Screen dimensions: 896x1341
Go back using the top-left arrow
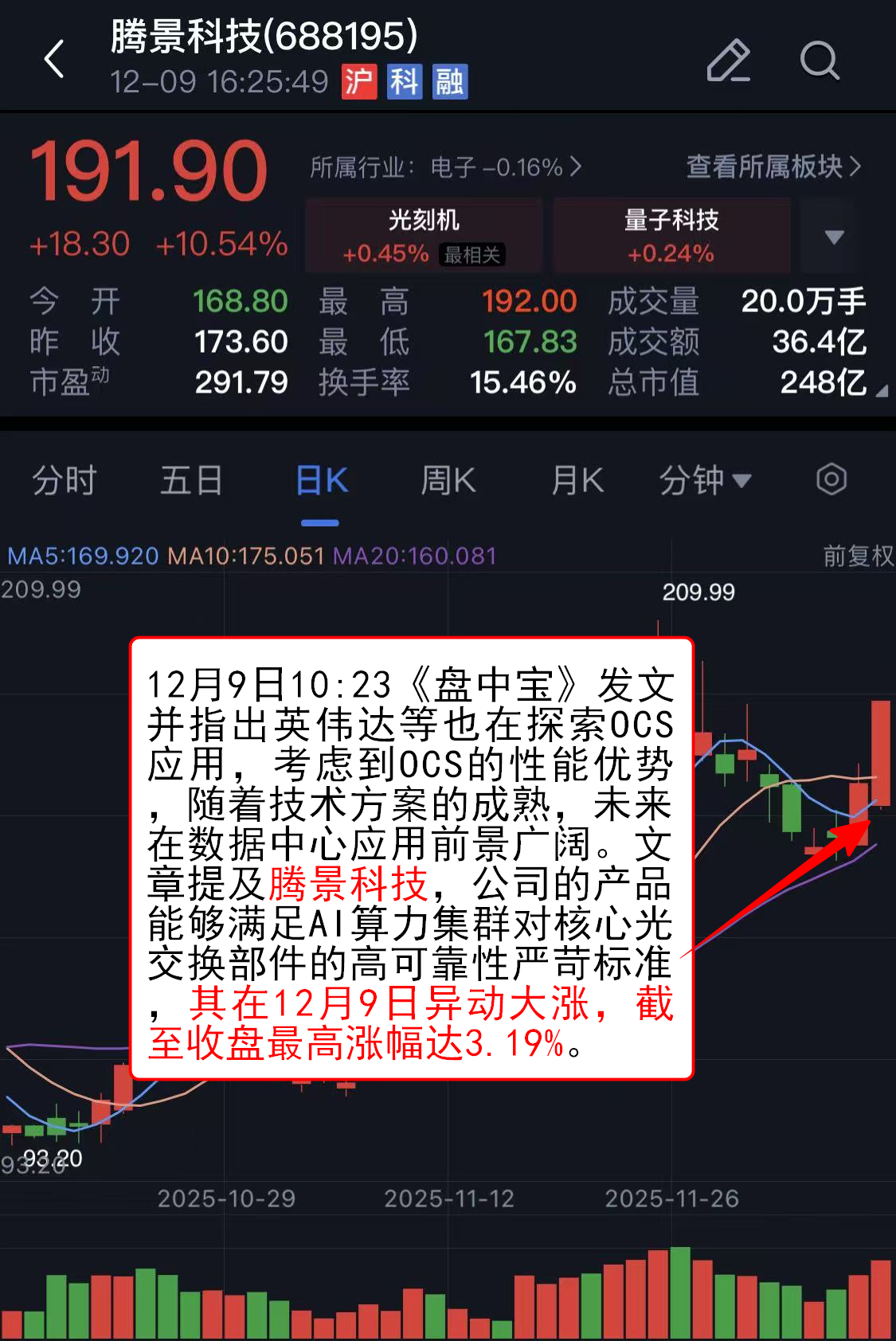coord(54,59)
